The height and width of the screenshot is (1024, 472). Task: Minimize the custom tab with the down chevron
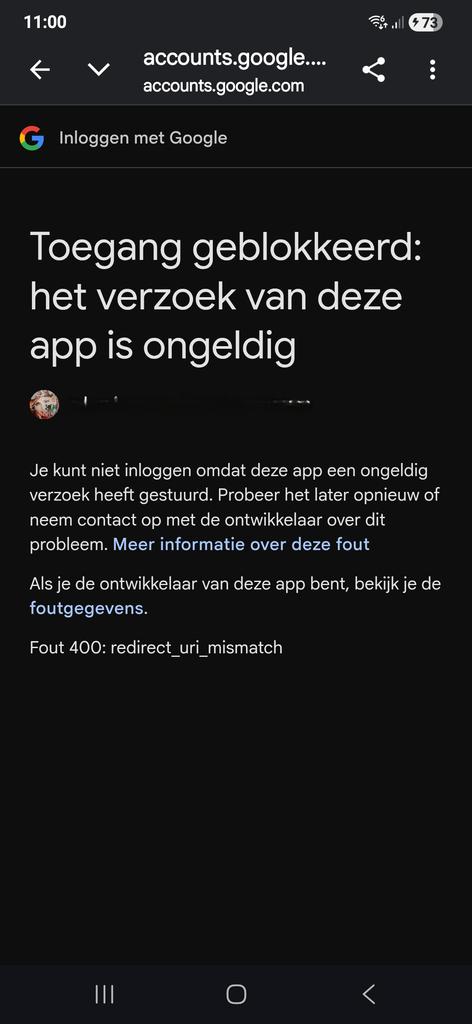(x=99, y=69)
